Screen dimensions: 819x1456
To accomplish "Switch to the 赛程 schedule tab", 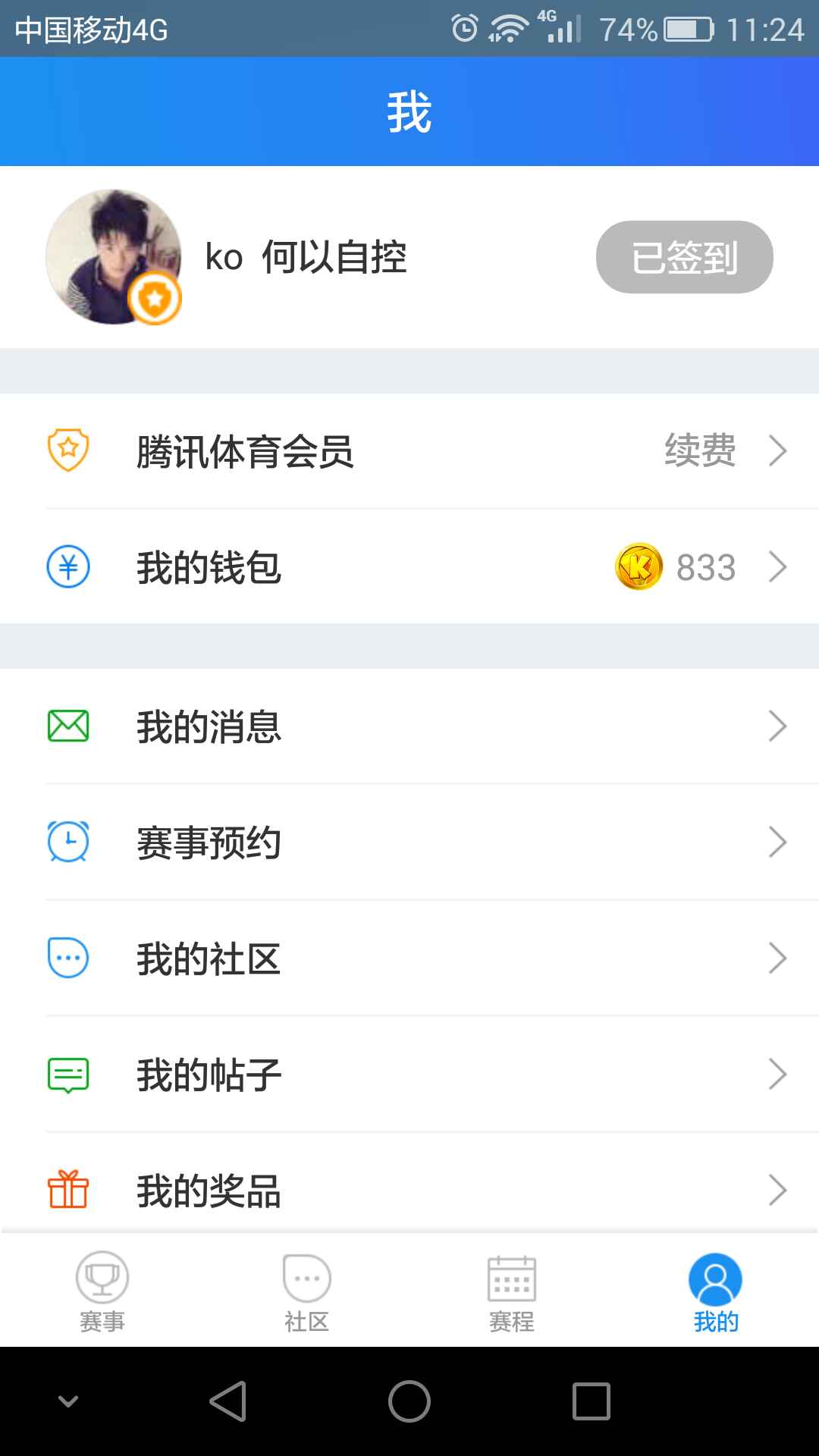I will click(512, 1291).
